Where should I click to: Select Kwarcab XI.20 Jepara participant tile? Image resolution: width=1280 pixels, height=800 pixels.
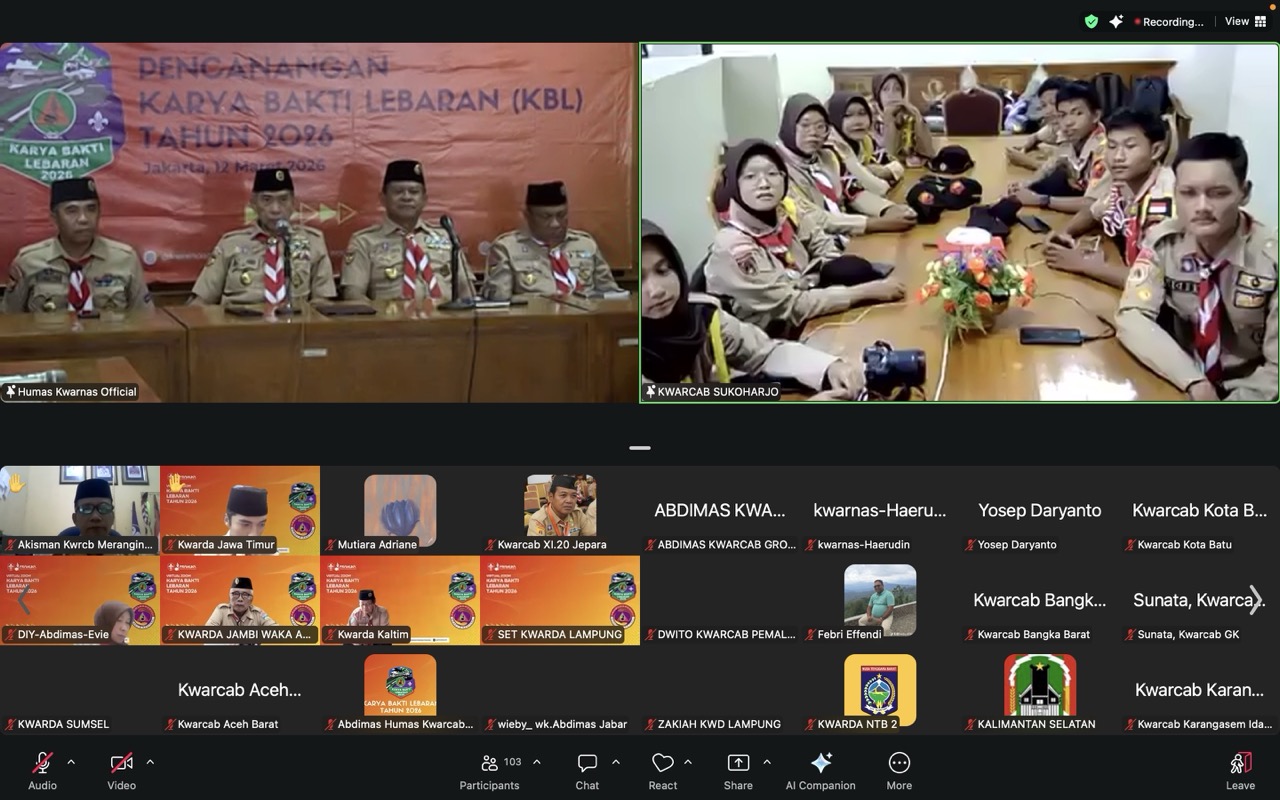(560, 510)
